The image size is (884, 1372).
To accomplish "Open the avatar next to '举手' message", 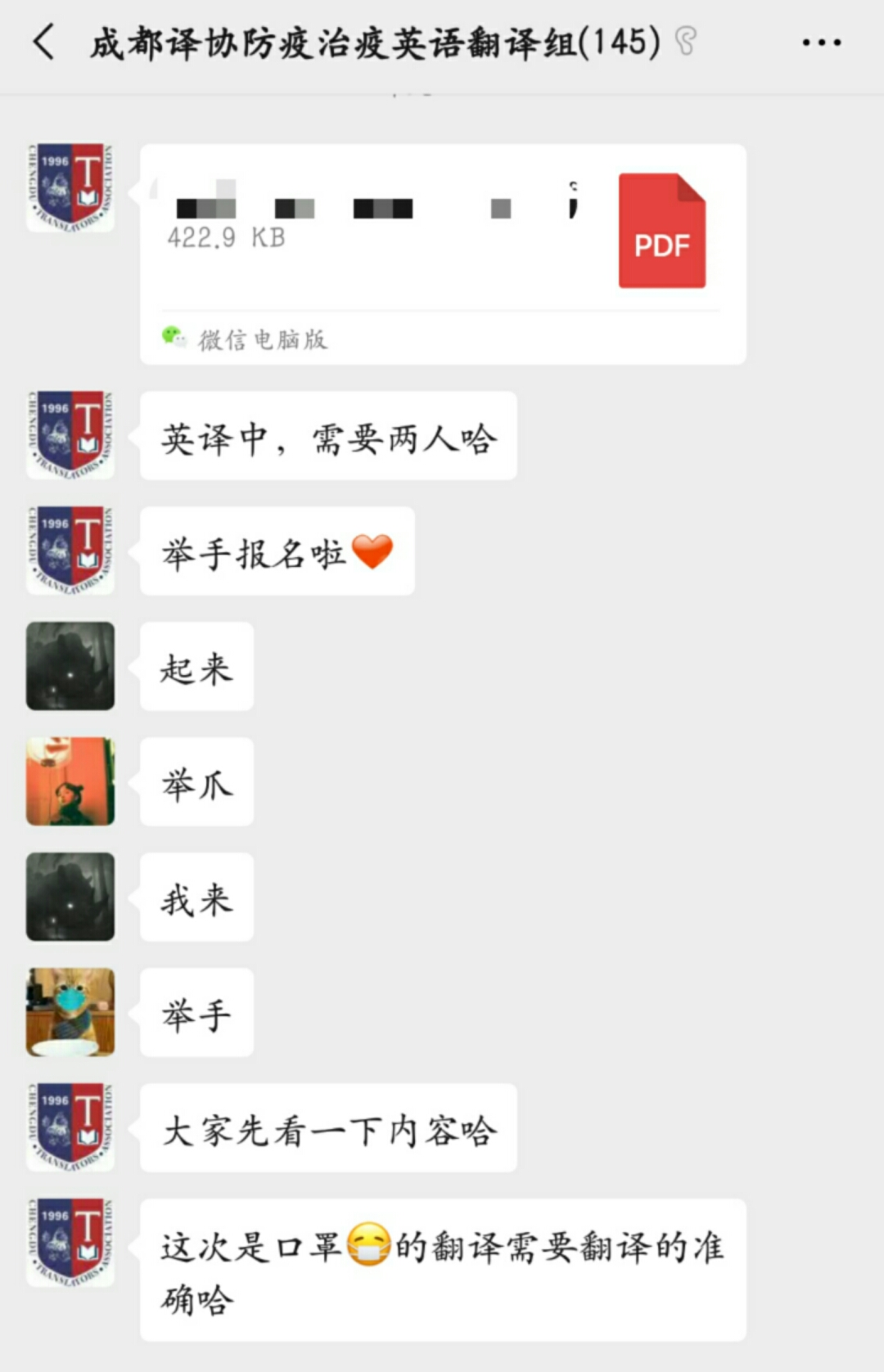I will coord(70,1012).
